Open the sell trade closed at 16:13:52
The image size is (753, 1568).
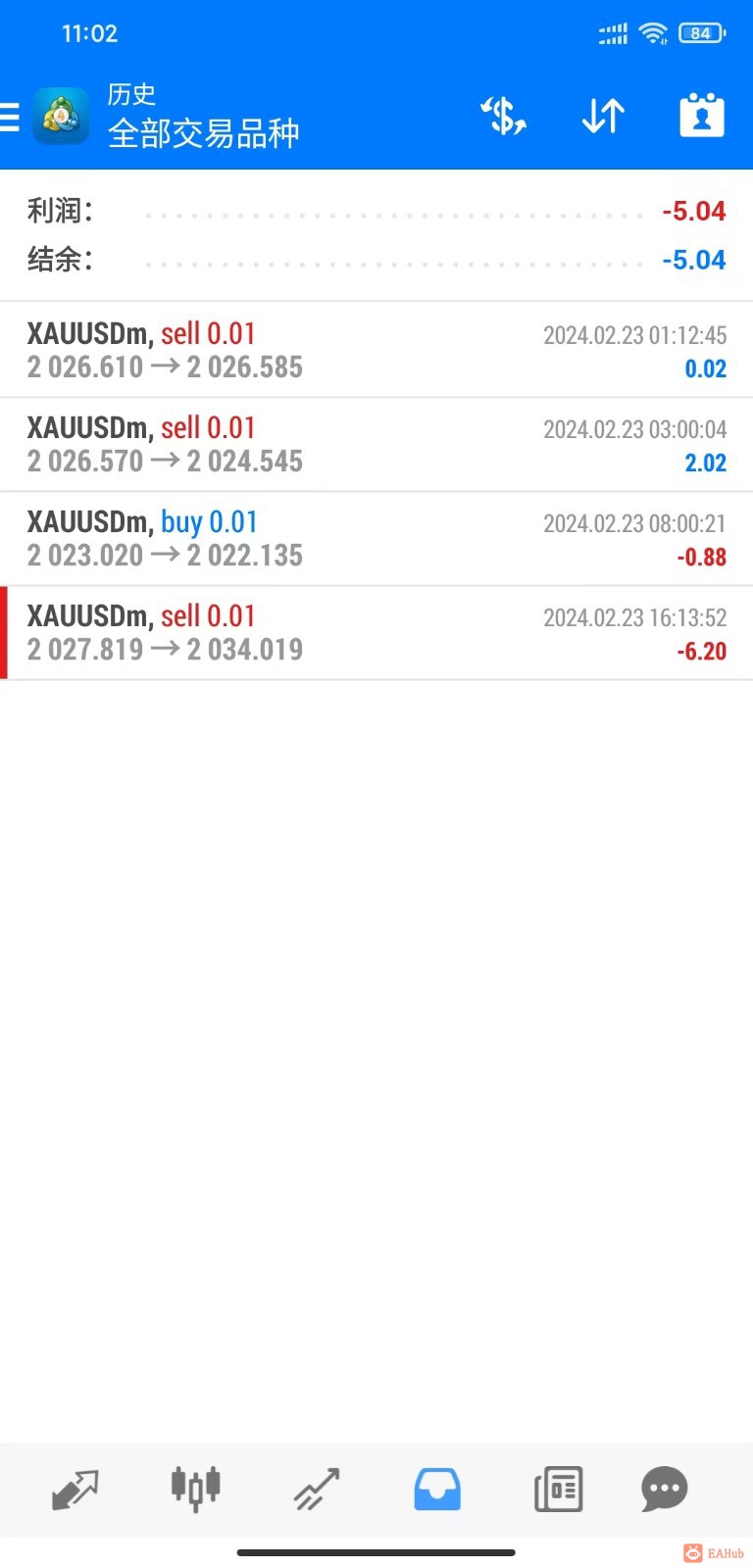[376, 632]
